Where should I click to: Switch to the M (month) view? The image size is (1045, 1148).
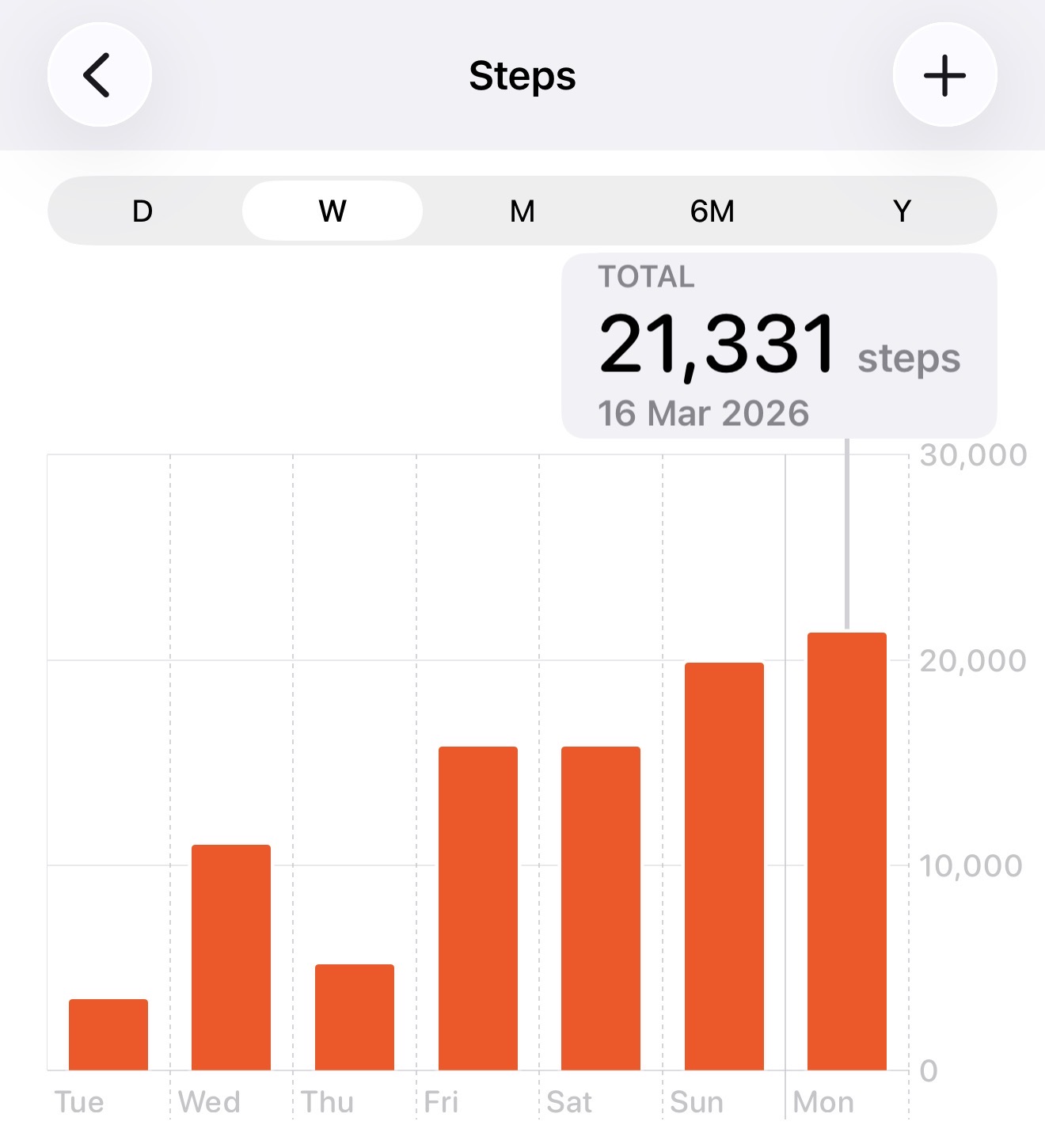tap(522, 211)
